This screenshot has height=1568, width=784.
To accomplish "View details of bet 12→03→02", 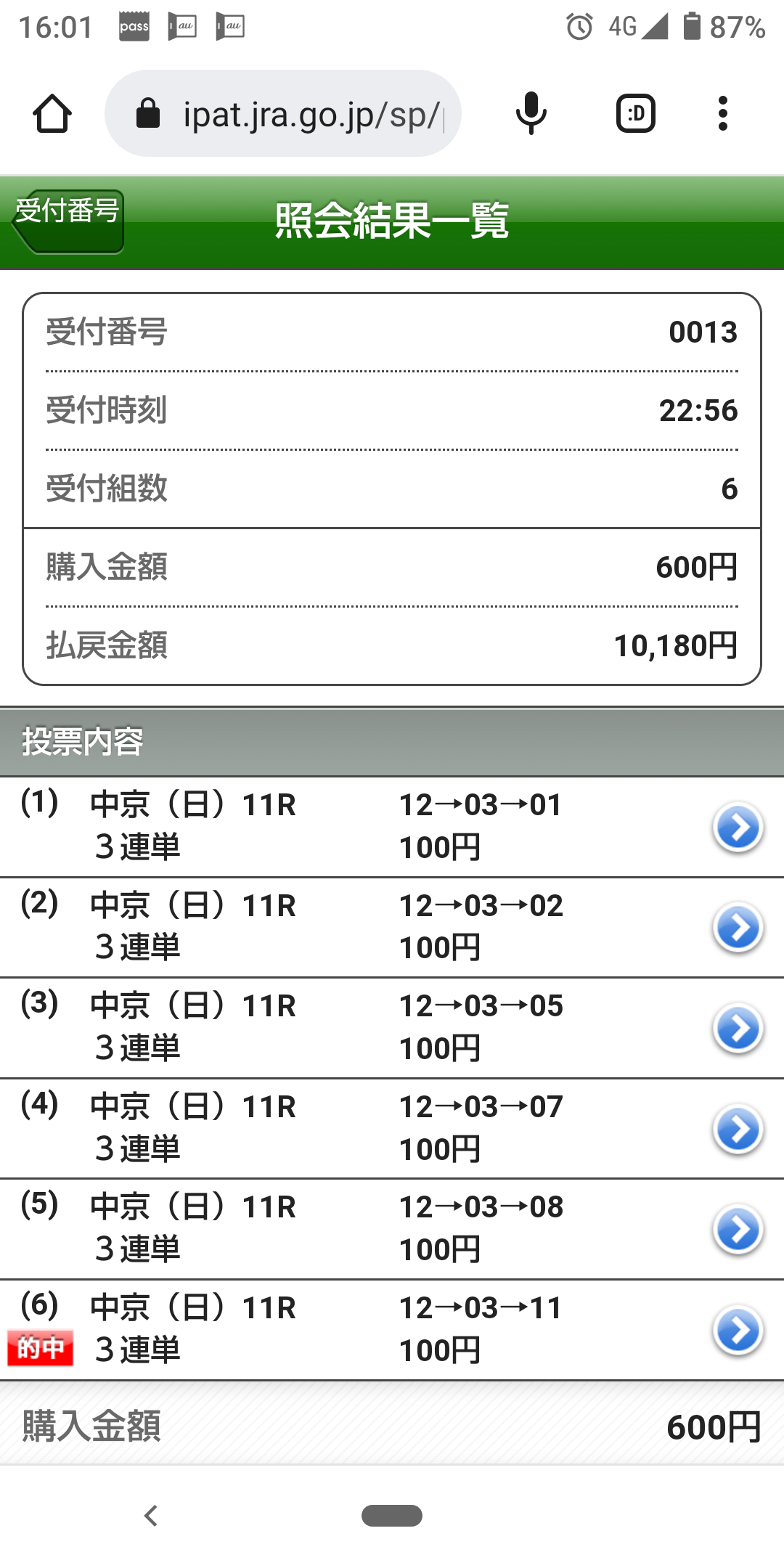I will 738,928.
